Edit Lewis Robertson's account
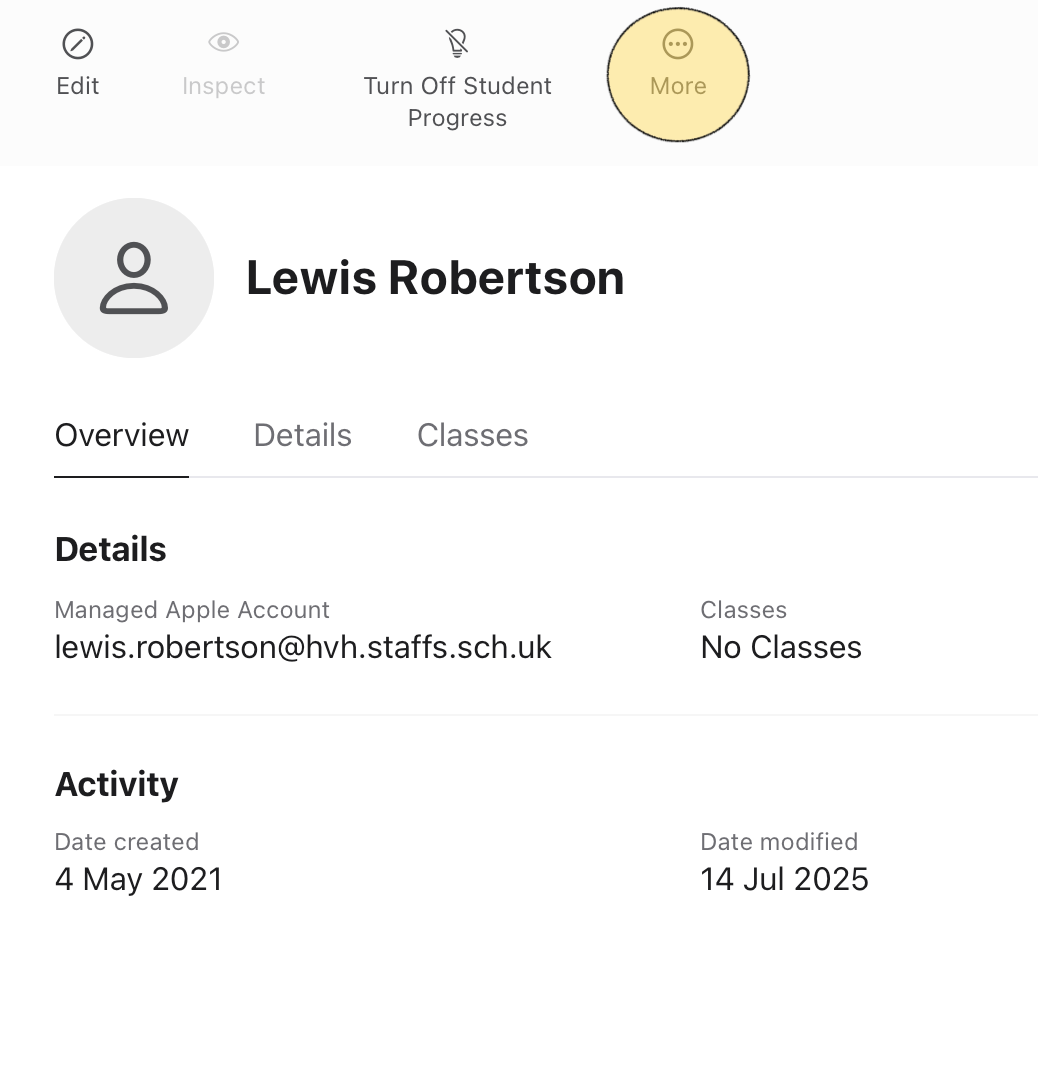Screen dimensions: 1038x1076 click(x=78, y=64)
